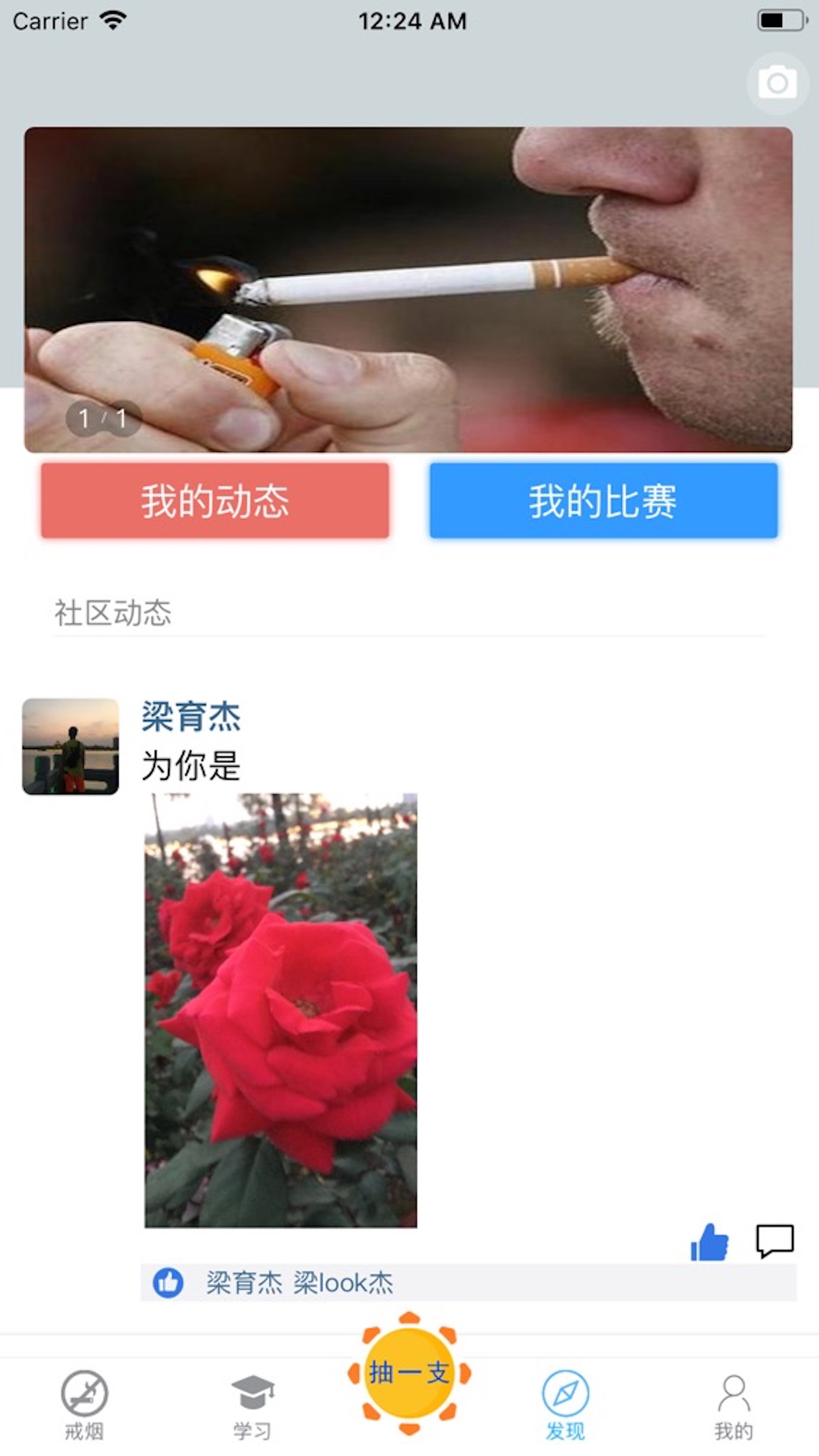Viewport: 819px width, 1456px height.
Task: Open 梁育杰's profile avatar
Action: click(71, 746)
